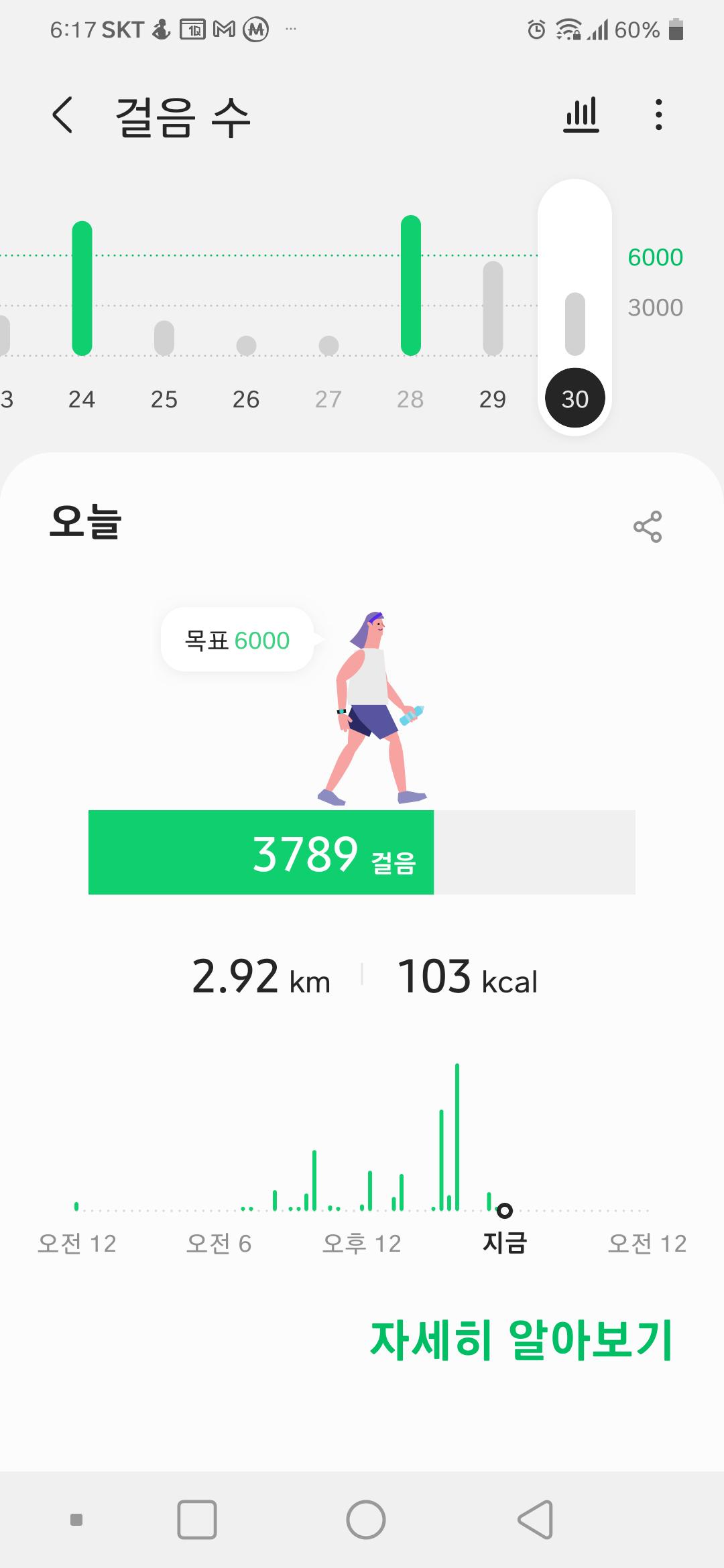Go back from the 걸음 수 screen

tap(62, 115)
